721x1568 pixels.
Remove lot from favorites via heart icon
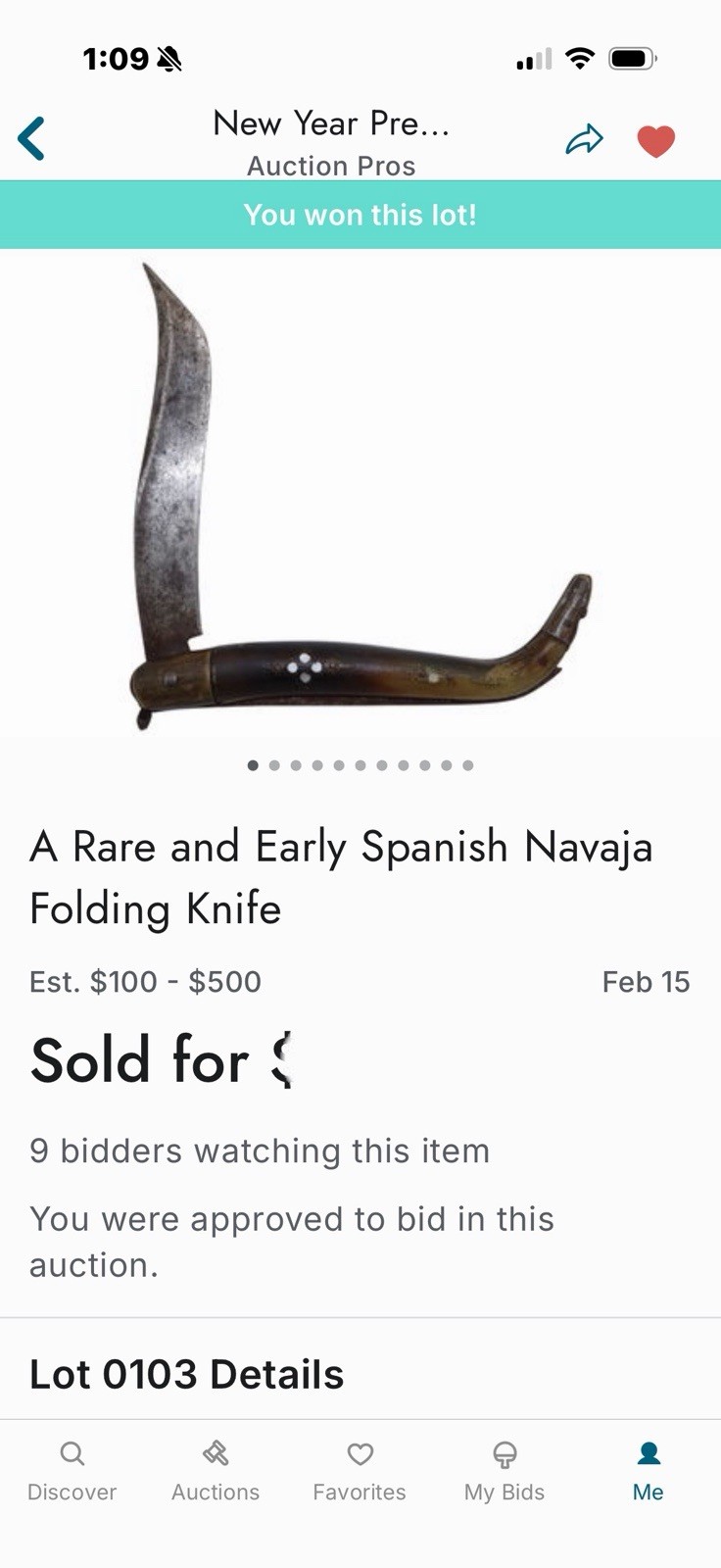click(x=655, y=141)
